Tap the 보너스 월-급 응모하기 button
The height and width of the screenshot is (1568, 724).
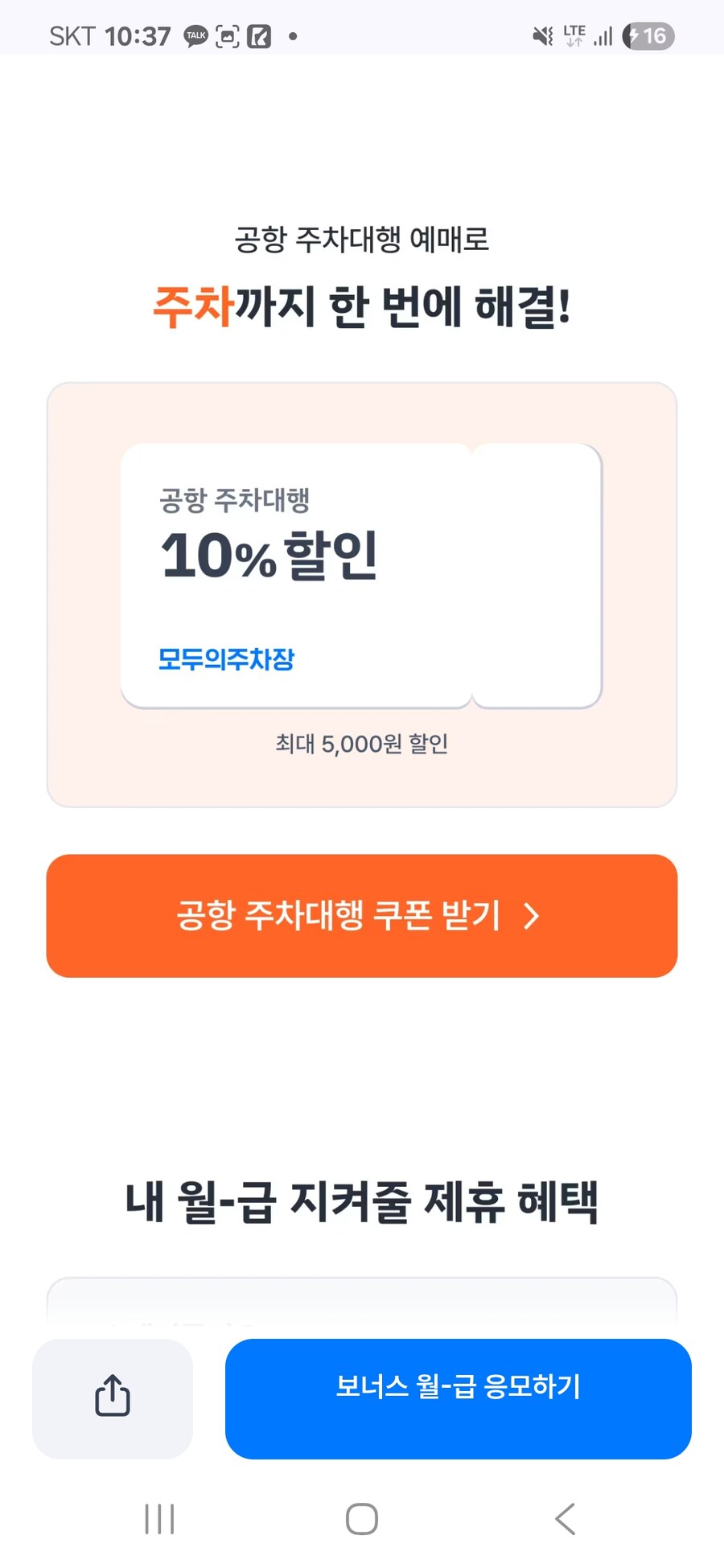point(457,1399)
